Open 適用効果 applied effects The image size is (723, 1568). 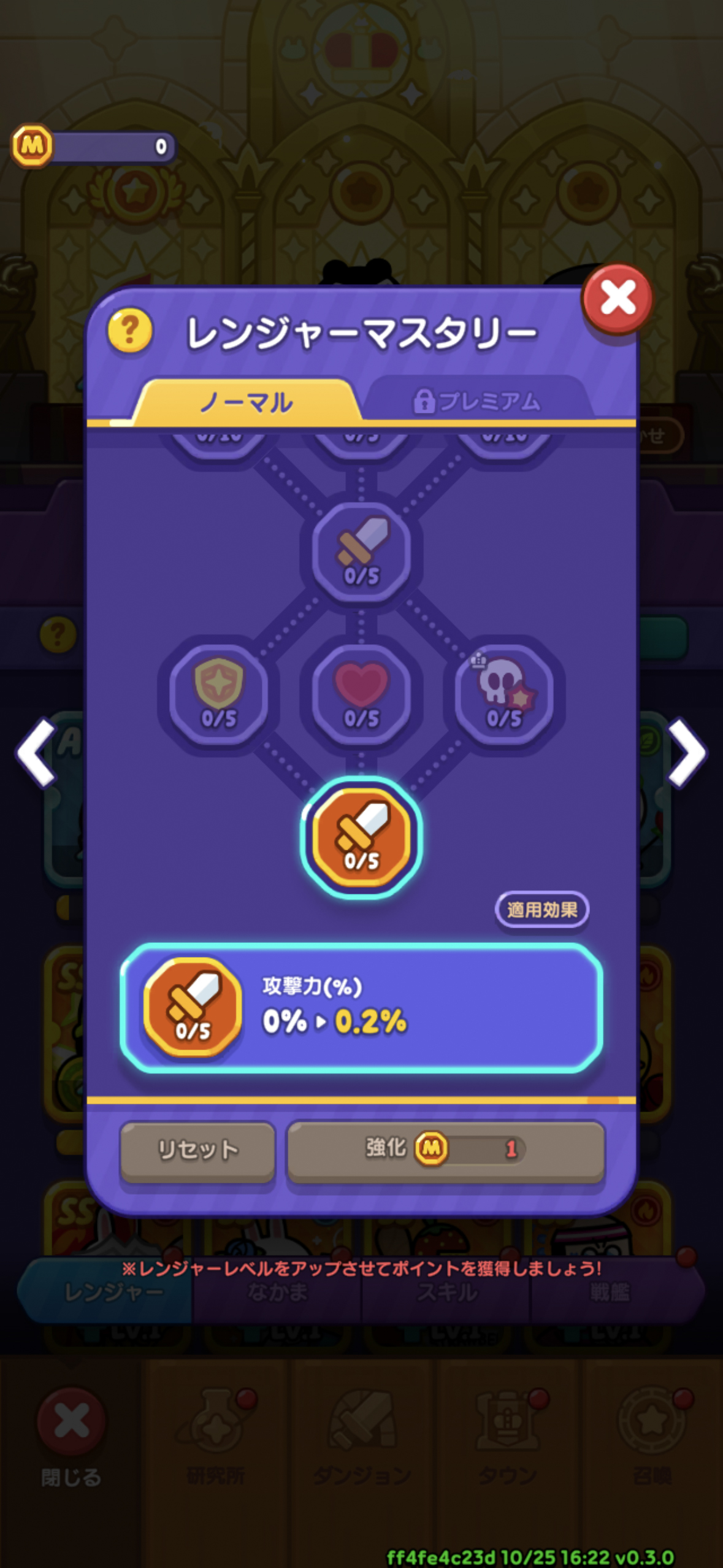[x=541, y=910]
